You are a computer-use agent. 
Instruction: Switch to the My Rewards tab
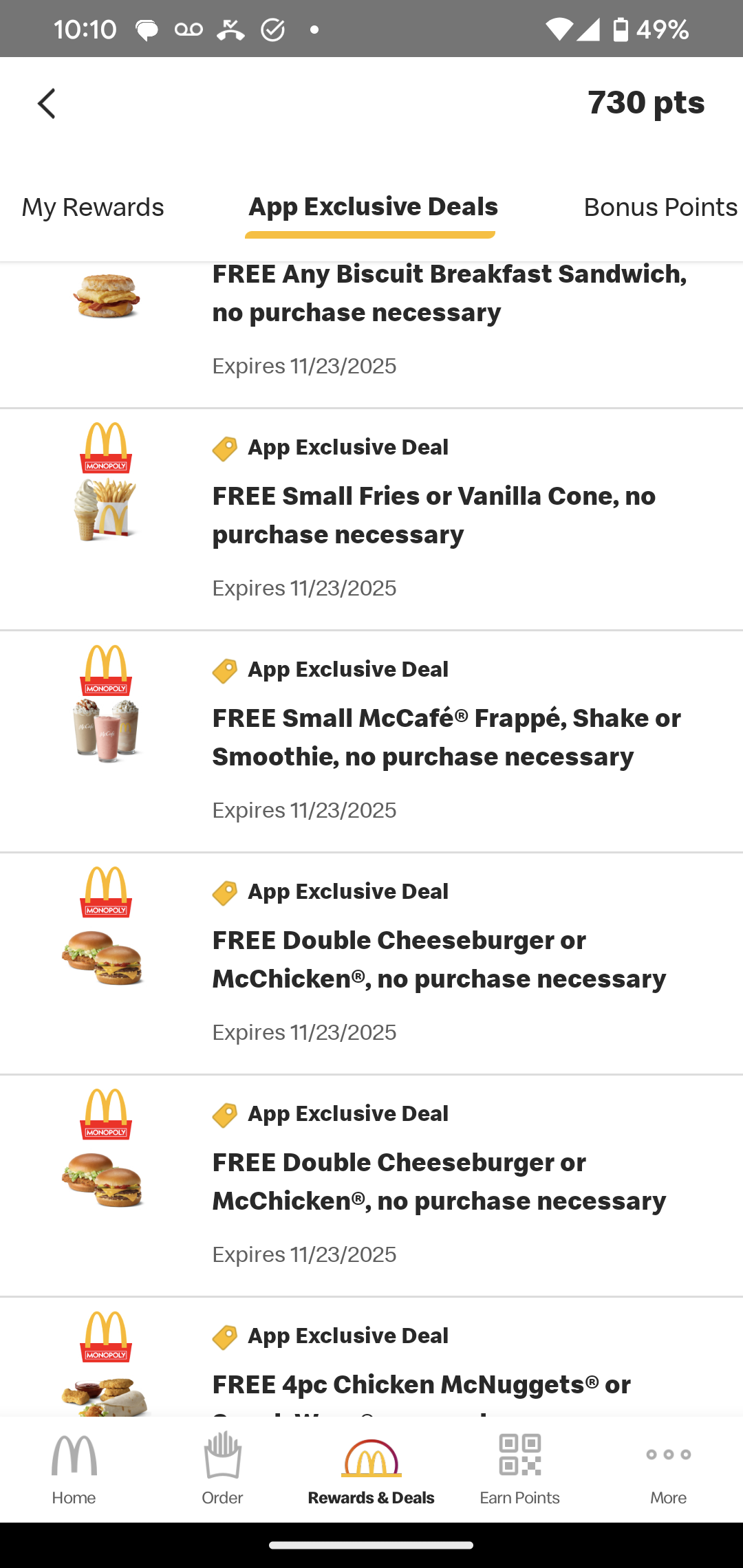(x=93, y=208)
